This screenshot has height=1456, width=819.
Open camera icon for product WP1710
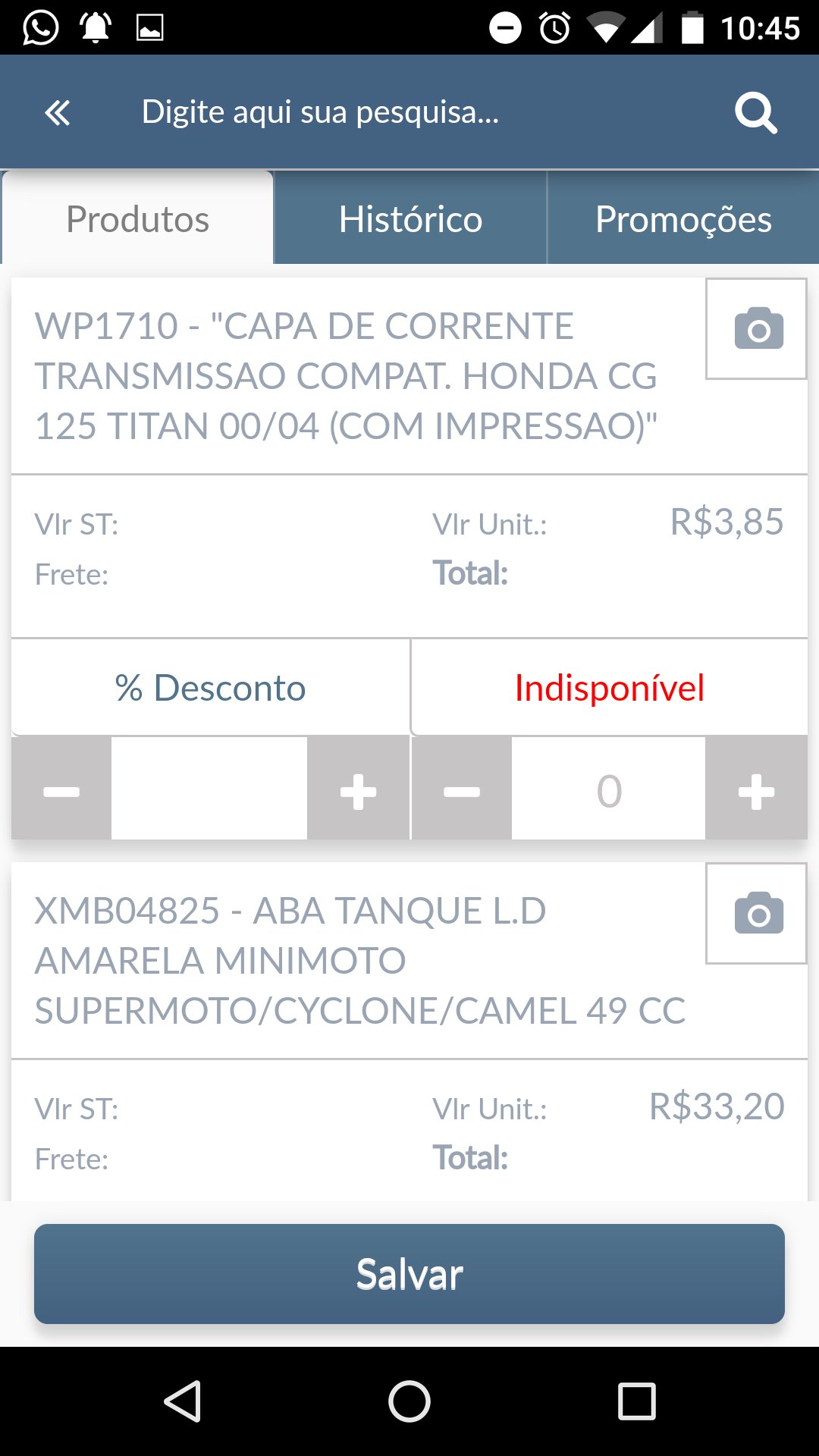[x=757, y=328]
